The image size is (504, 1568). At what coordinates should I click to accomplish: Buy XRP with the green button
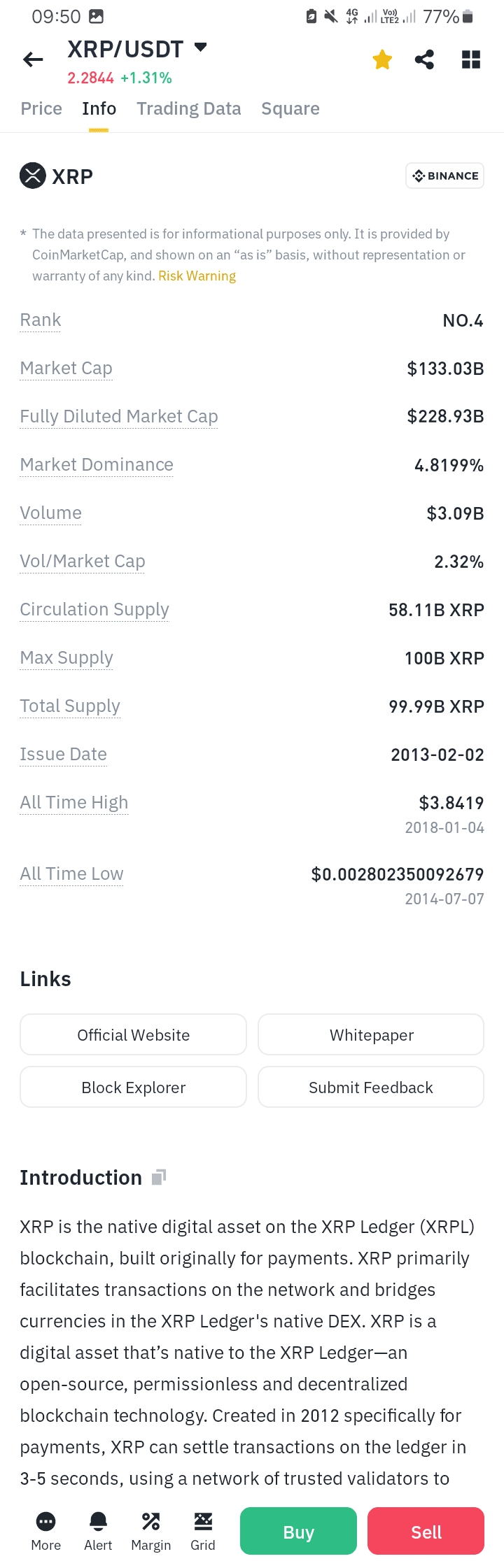(x=298, y=1531)
